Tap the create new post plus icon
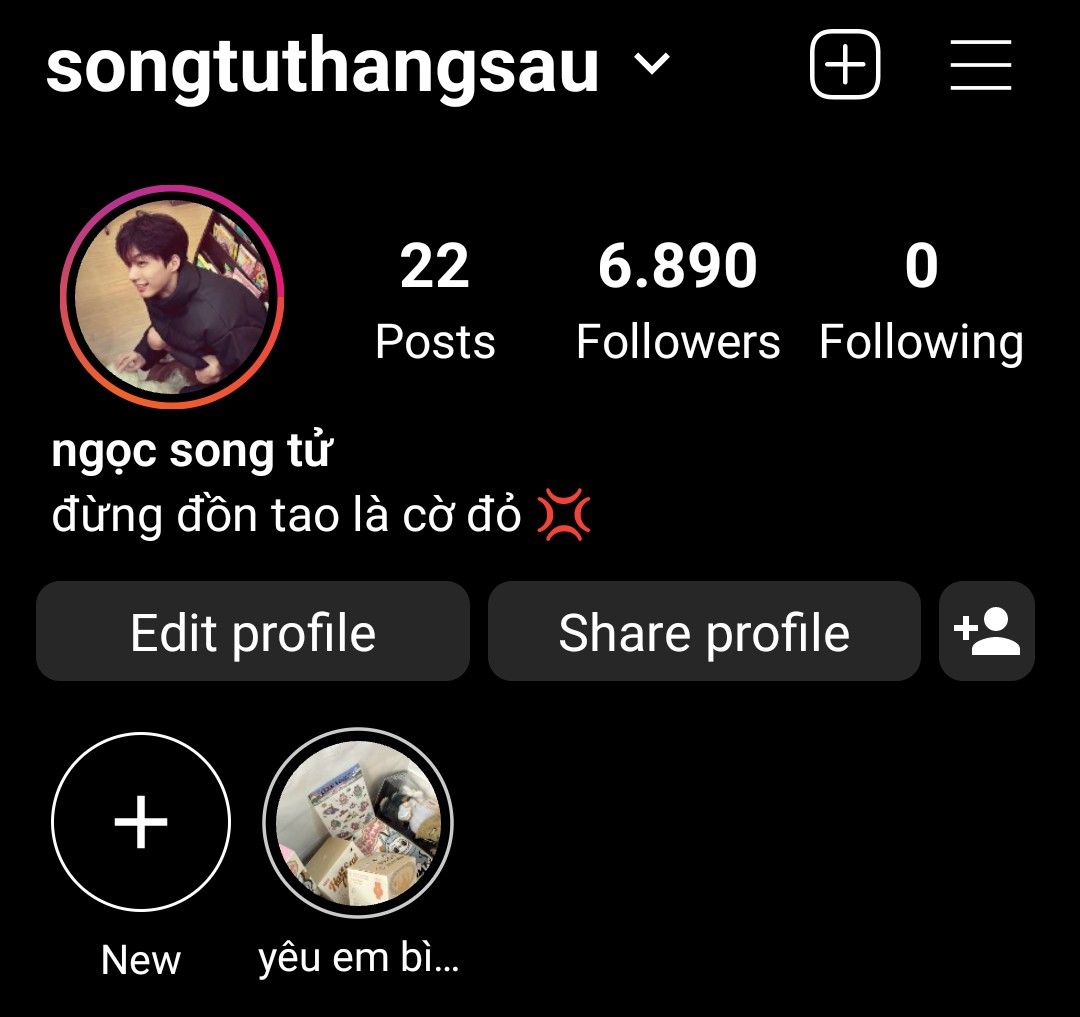 pos(844,66)
